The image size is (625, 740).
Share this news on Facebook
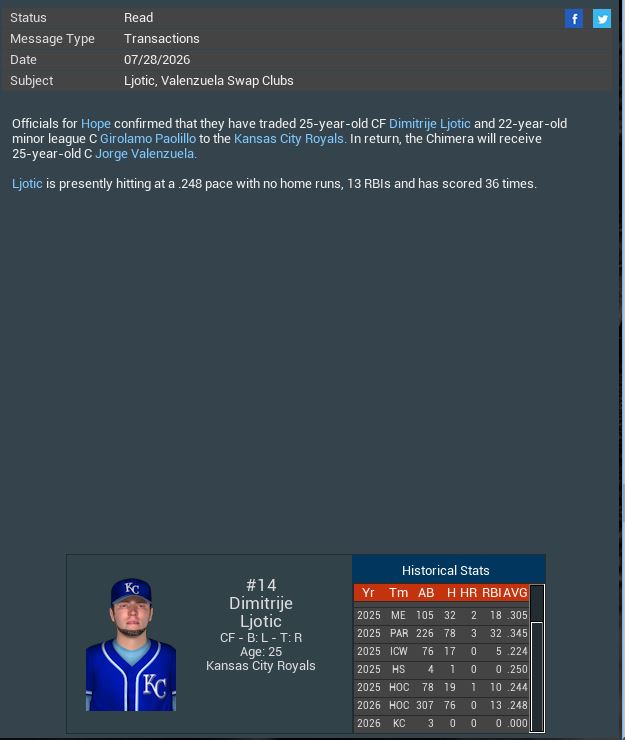click(574, 19)
